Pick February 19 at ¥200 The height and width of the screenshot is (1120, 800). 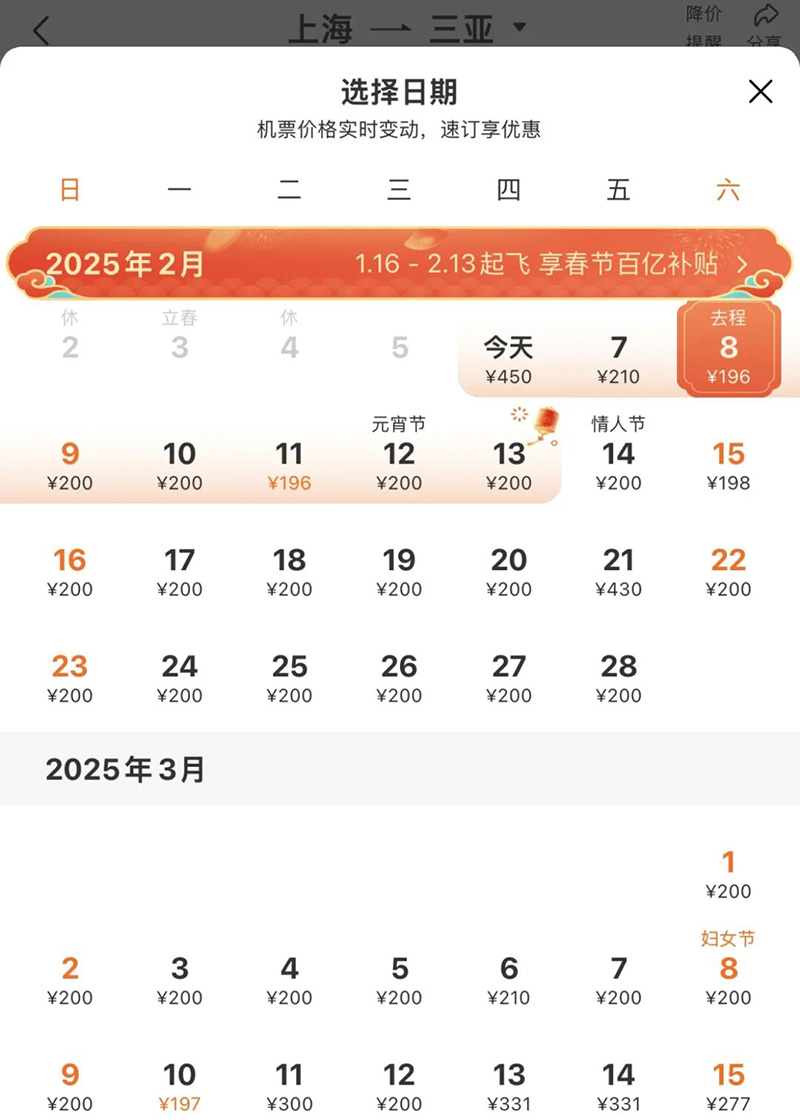tap(399, 572)
